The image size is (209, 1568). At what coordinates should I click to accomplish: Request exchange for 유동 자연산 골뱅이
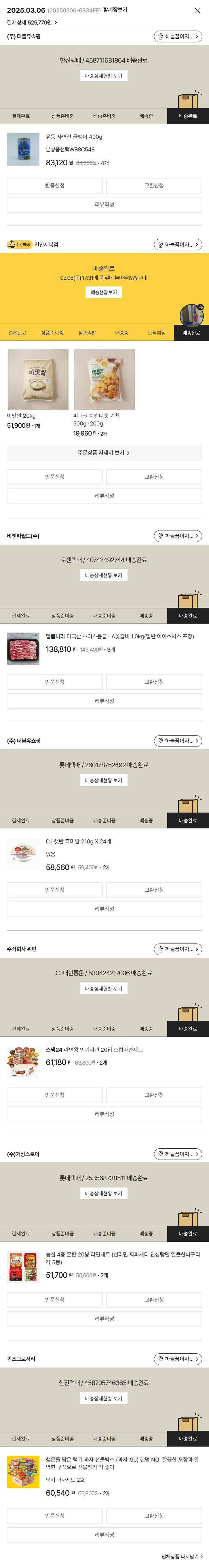154,186
